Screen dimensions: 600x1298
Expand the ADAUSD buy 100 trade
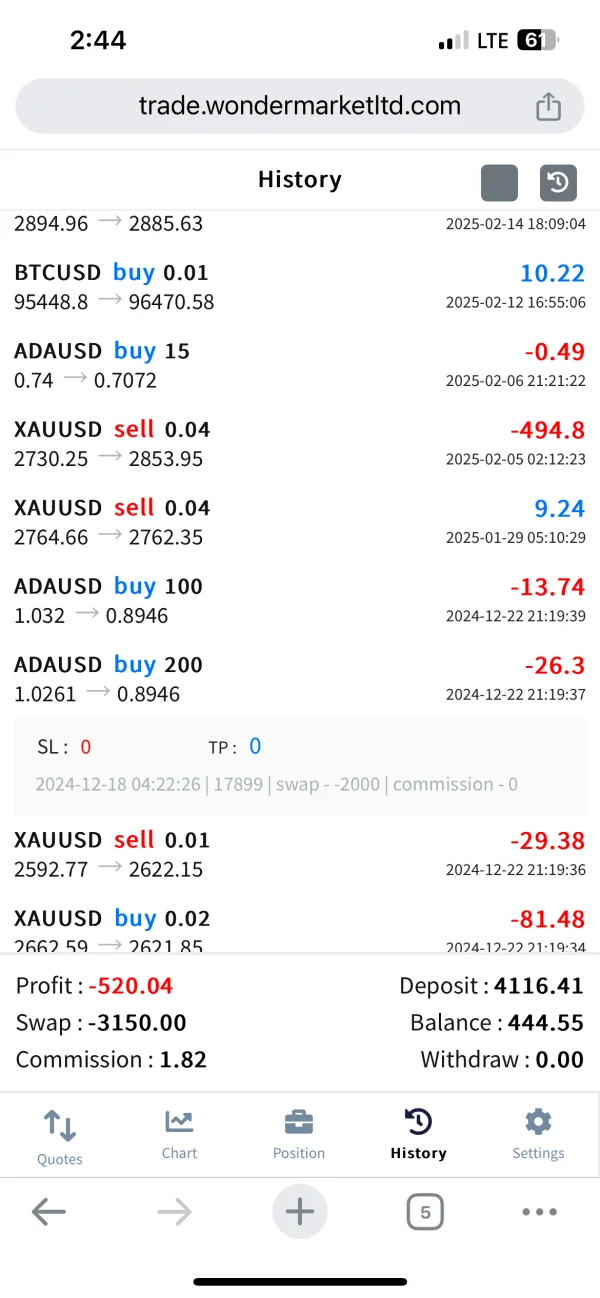coord(300,600)
